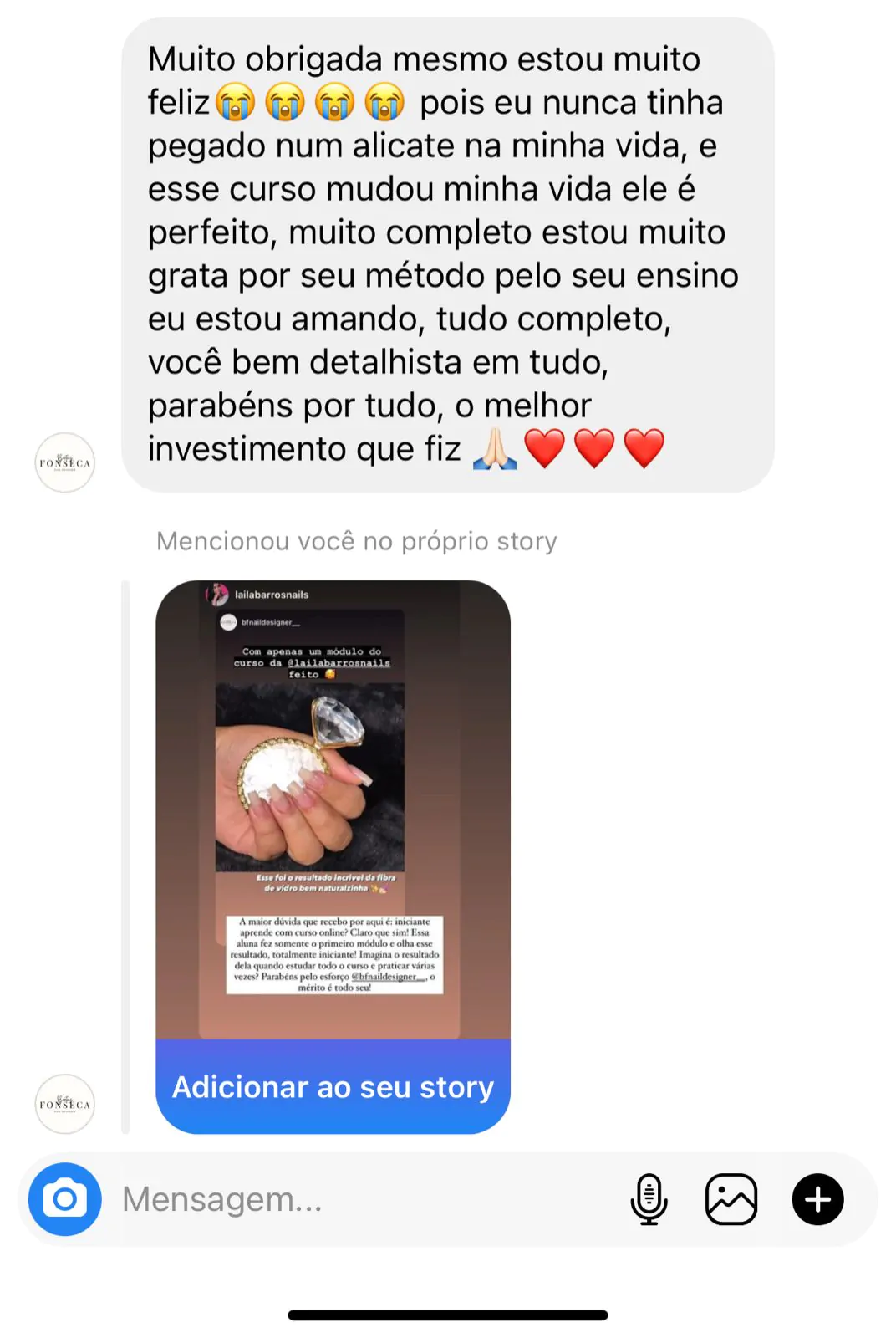
Task: Open the photo gallery picker
Action: pyautogui.click(x=731, y=1199)
